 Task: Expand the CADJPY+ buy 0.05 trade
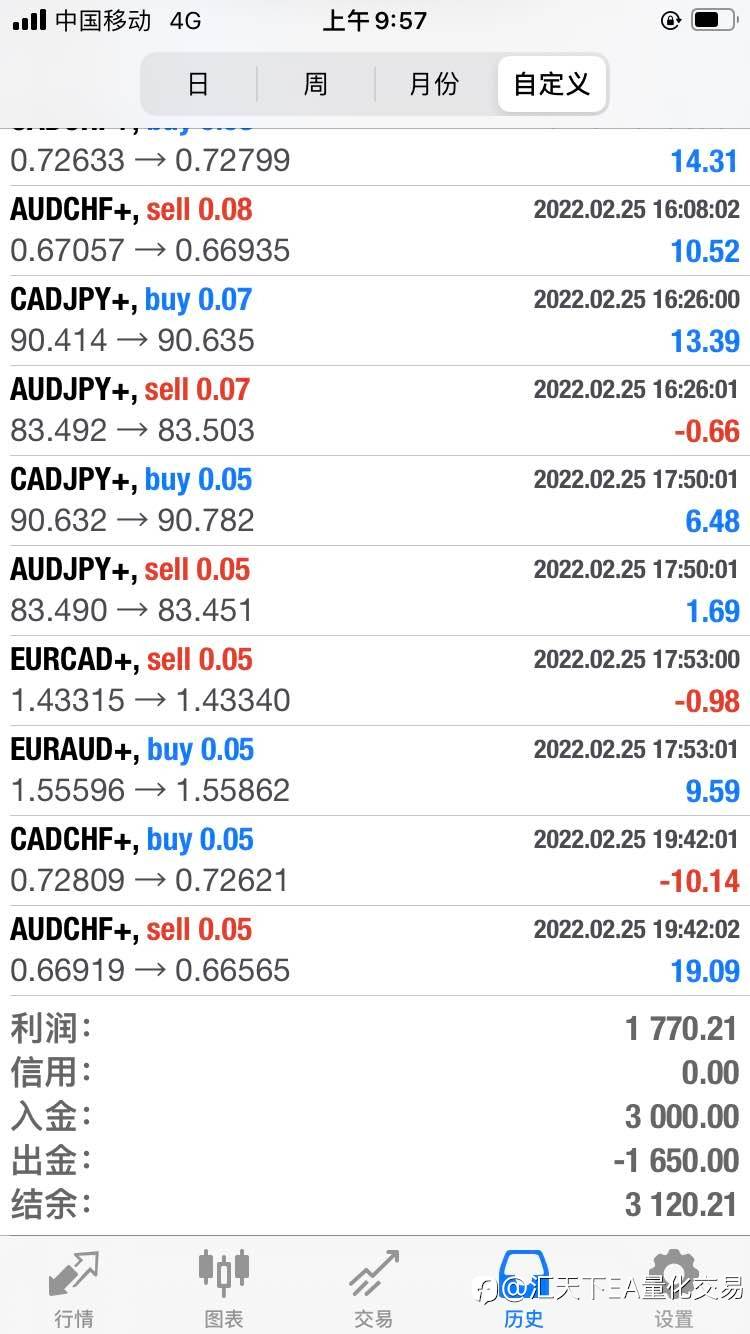pyautogui.click(x=375, y=501)
